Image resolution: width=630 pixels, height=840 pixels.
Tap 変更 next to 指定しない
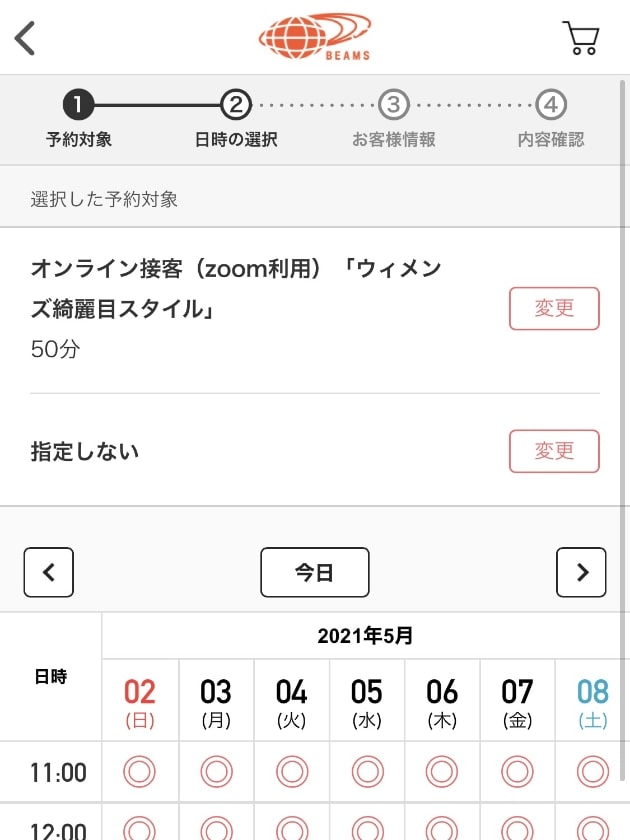point(554,451)
